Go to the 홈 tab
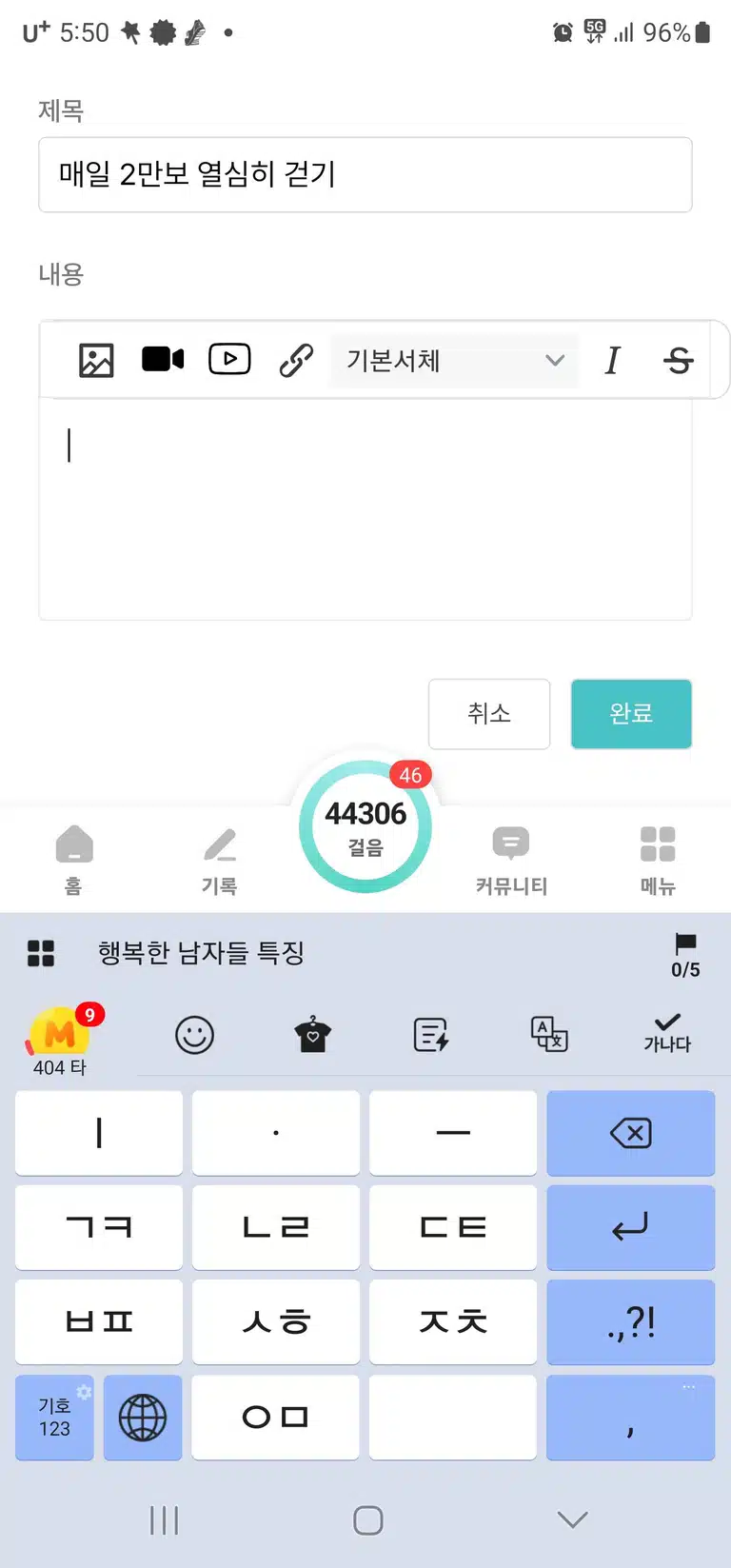Viewport: 731px width, 1568px height. click(73, 860)
